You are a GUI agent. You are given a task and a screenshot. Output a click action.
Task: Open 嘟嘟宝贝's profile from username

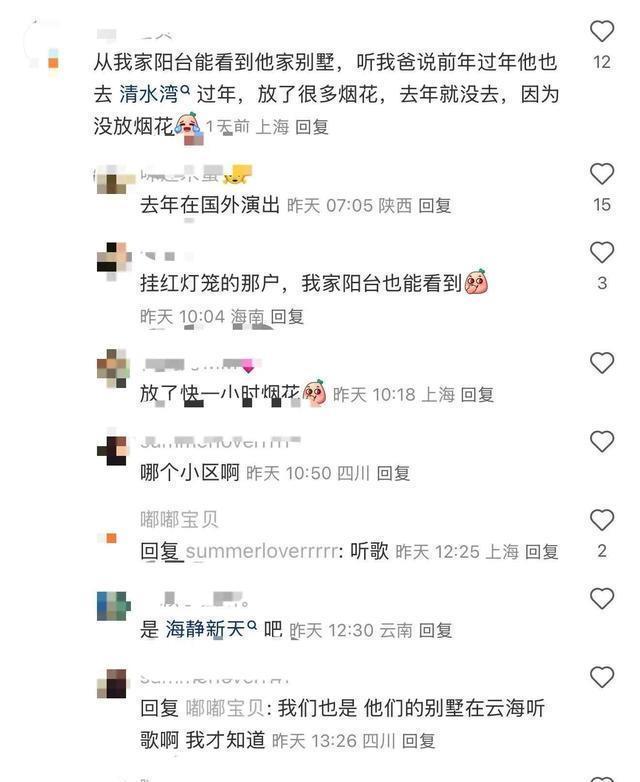pos(179,520)
